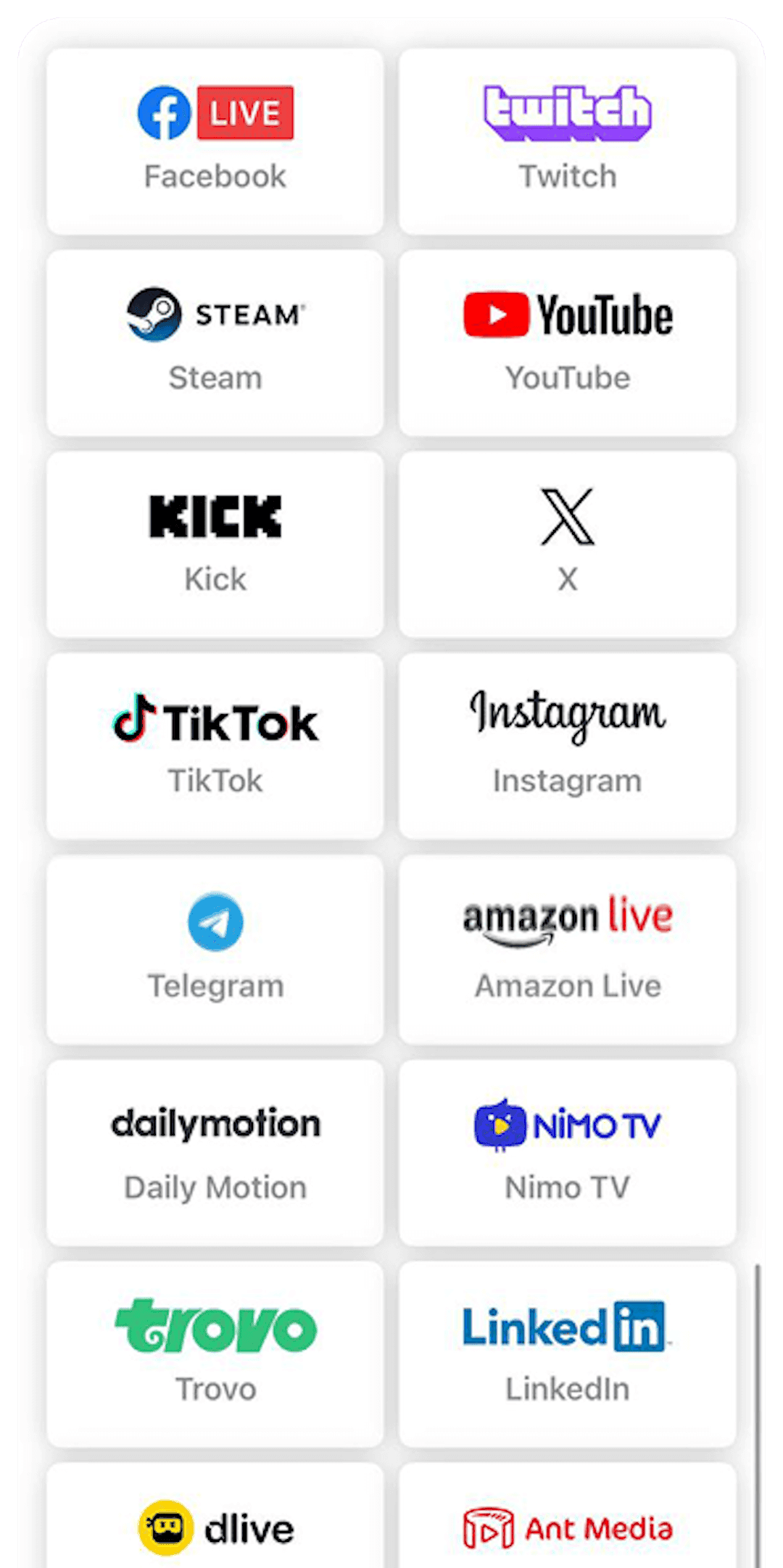
Task: Open the Steam platform tile
Action: (215, 339)
